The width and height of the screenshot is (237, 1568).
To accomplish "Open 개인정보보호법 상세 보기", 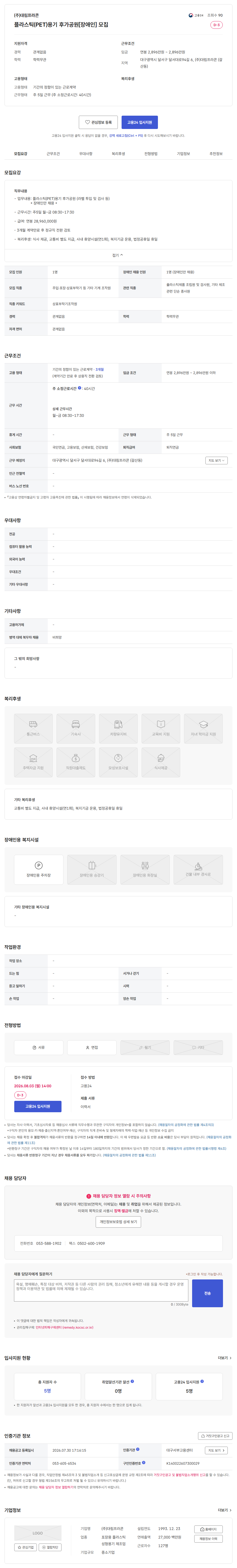I will coord(118,1222).
